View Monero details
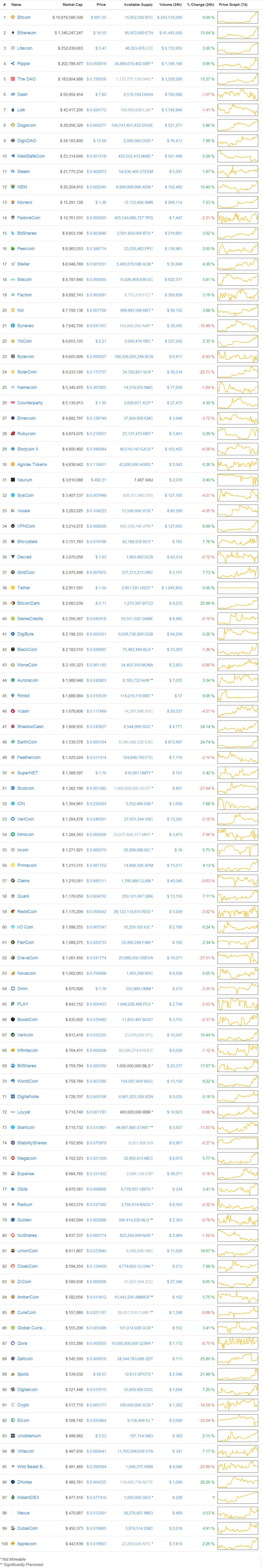The image size is (263, 1568). (25, 202)
